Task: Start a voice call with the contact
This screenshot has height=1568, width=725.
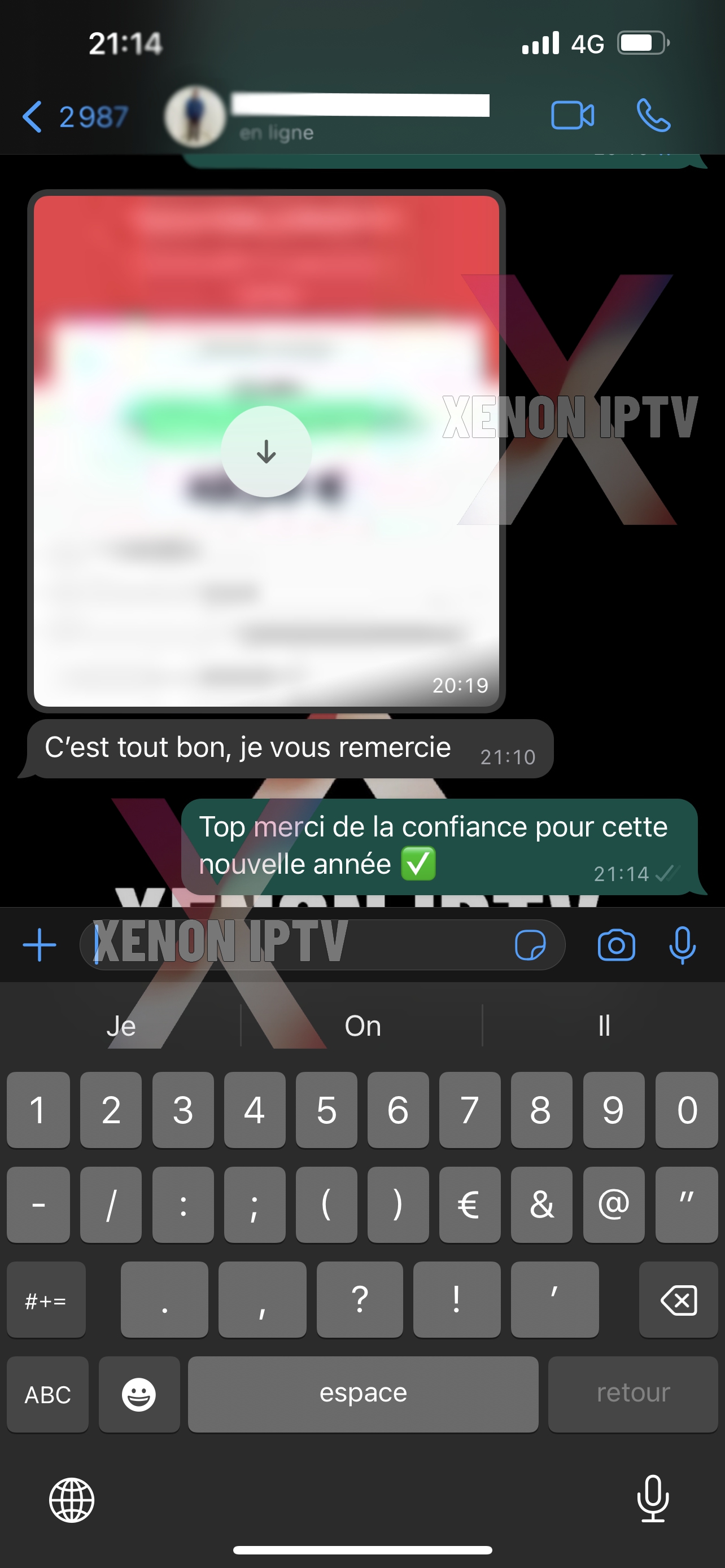Action: [653, 115]
